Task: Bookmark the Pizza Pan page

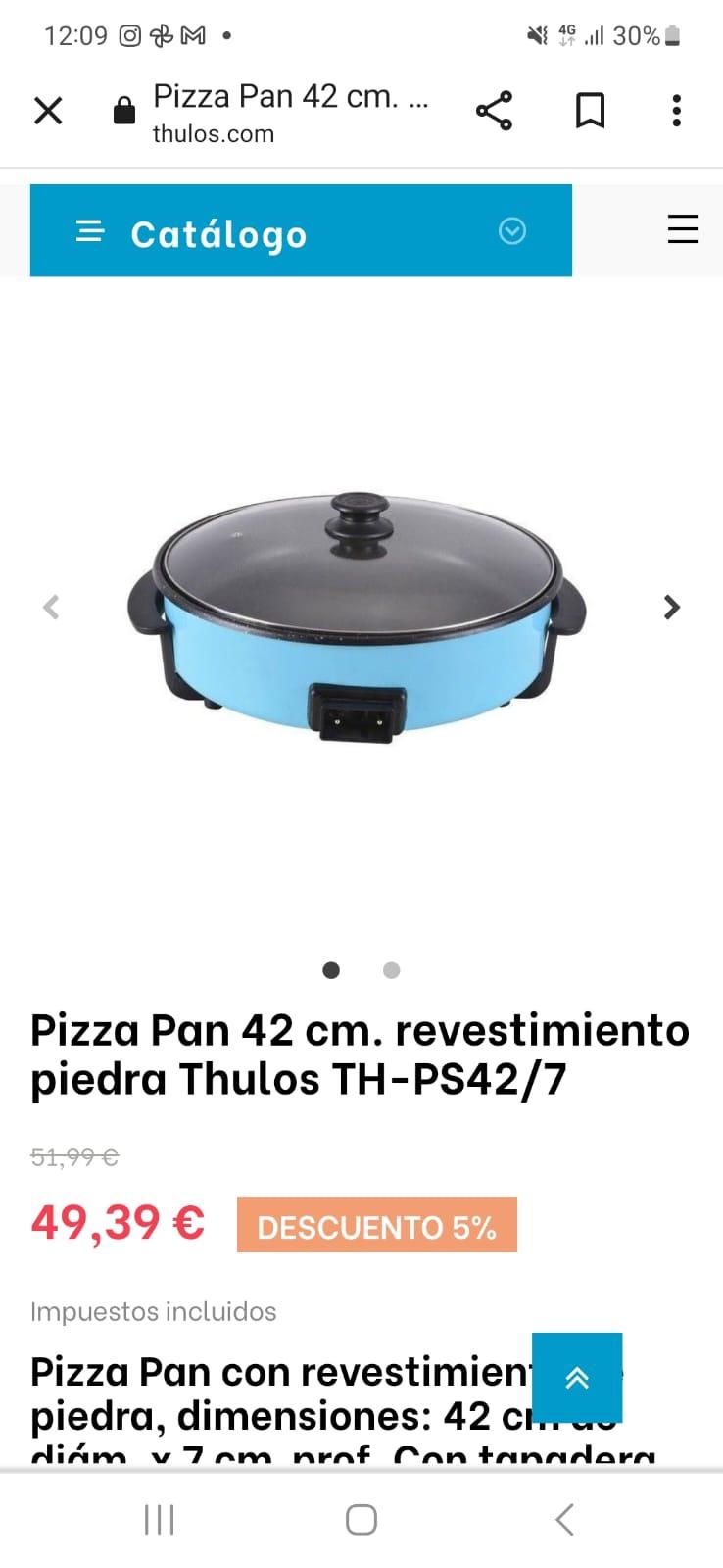Action: [x=590, y=111]
